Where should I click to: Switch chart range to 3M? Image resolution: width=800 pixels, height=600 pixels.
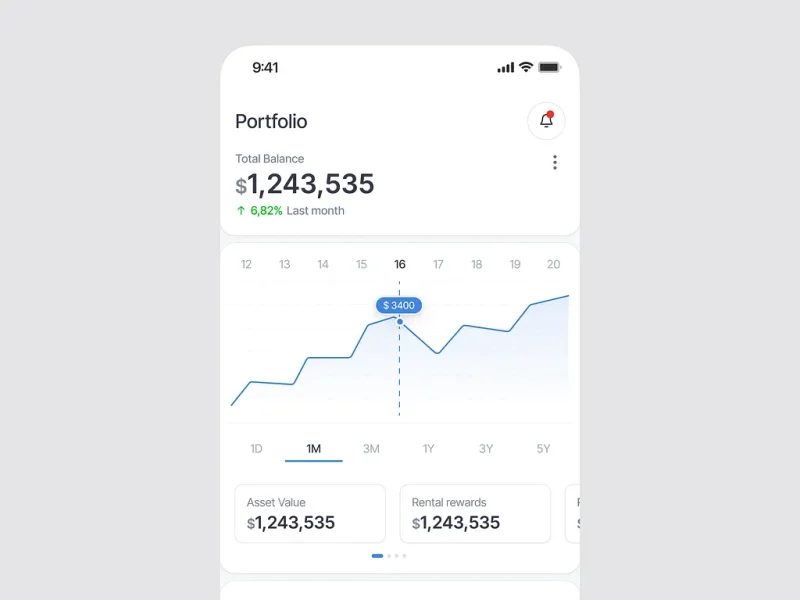click(x=371, y=449)
